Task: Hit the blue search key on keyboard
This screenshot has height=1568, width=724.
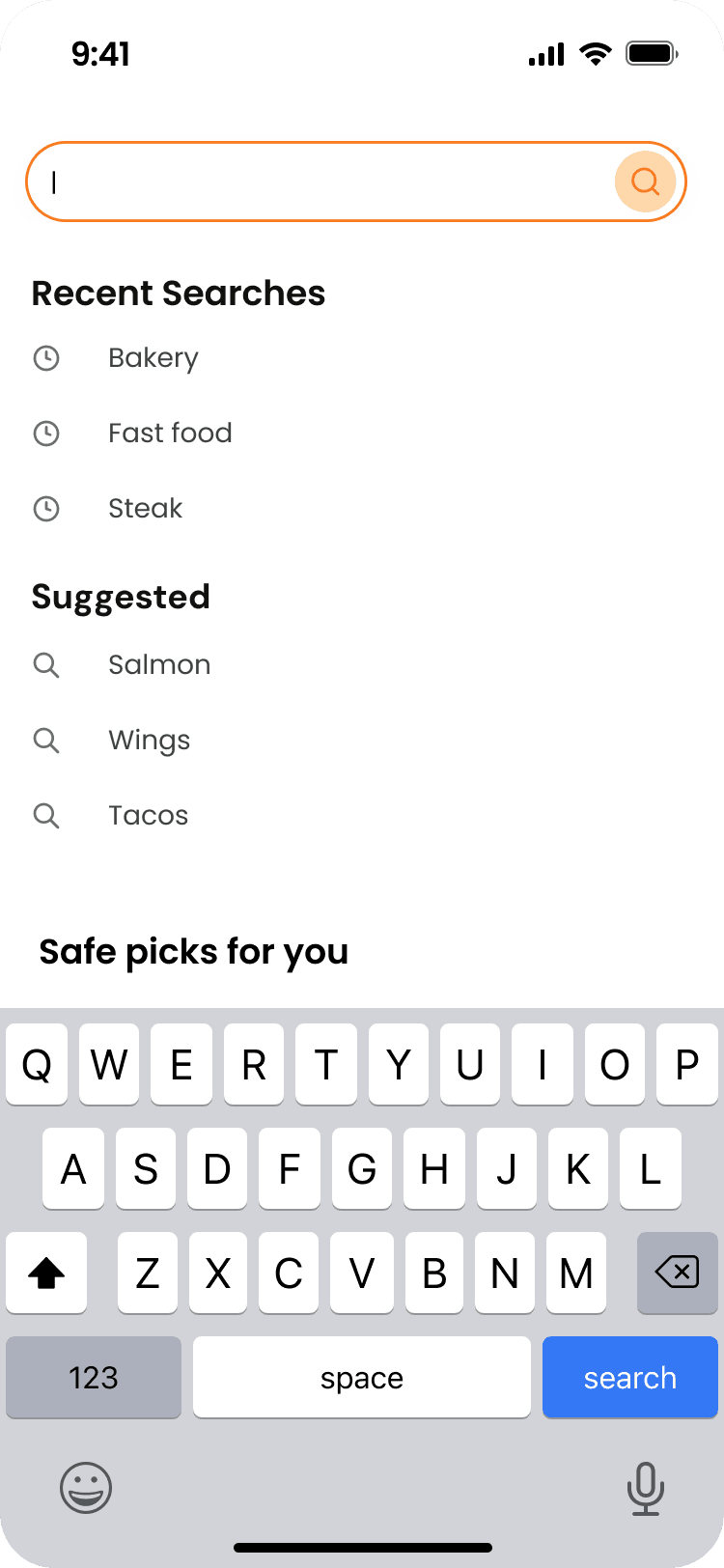Action: [x=629, y=1377]
